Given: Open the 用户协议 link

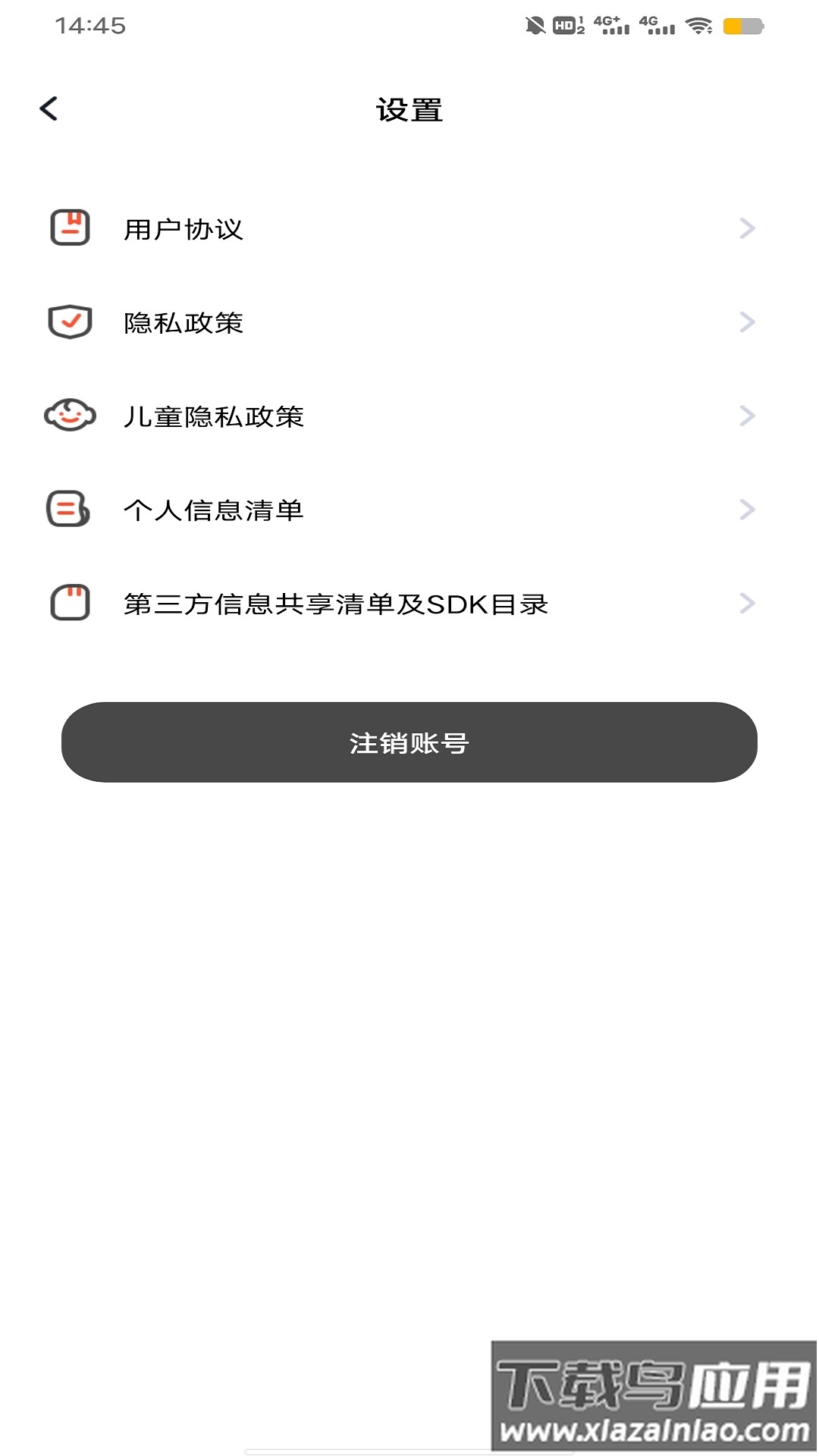Looking at the screenshot, I should pos(184,229).
